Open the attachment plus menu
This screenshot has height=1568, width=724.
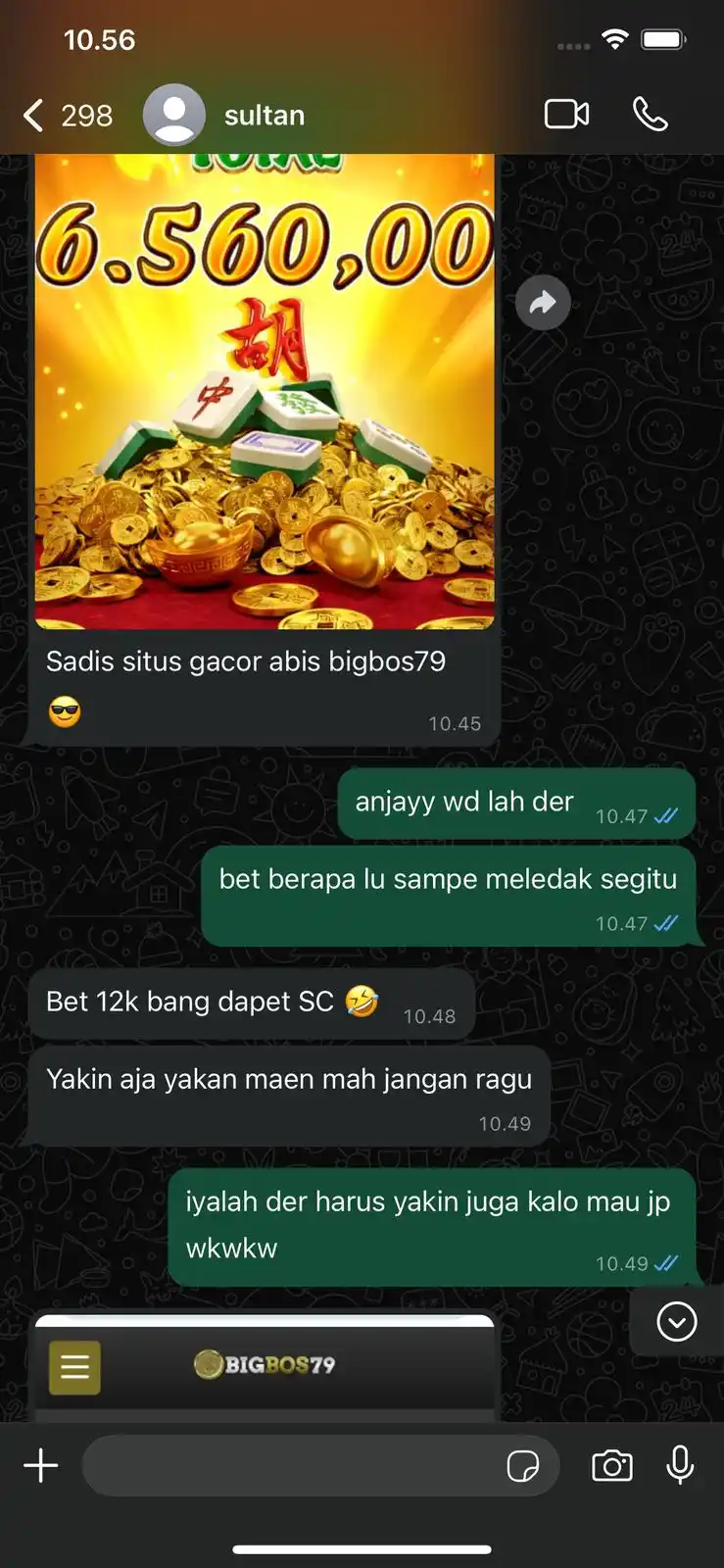coord(41,1466)
